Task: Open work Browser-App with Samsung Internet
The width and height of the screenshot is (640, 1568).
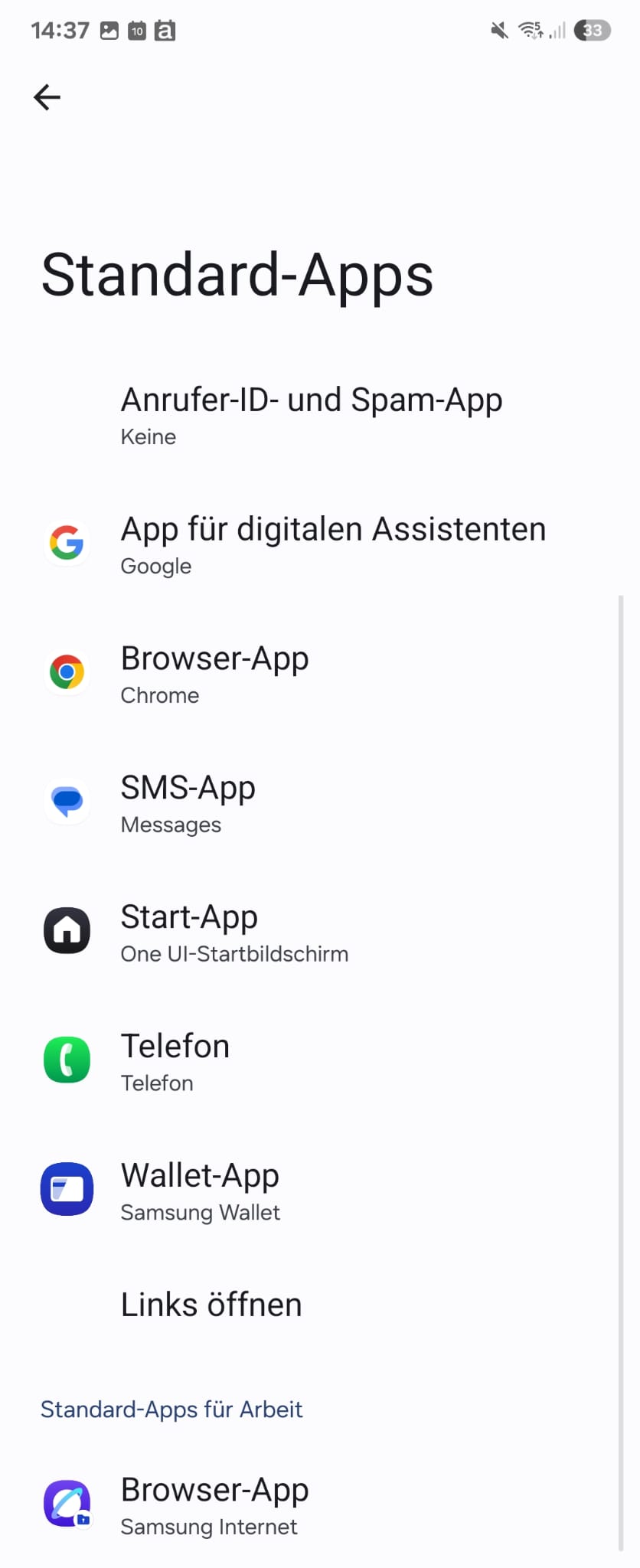Action: (214, 1505)
